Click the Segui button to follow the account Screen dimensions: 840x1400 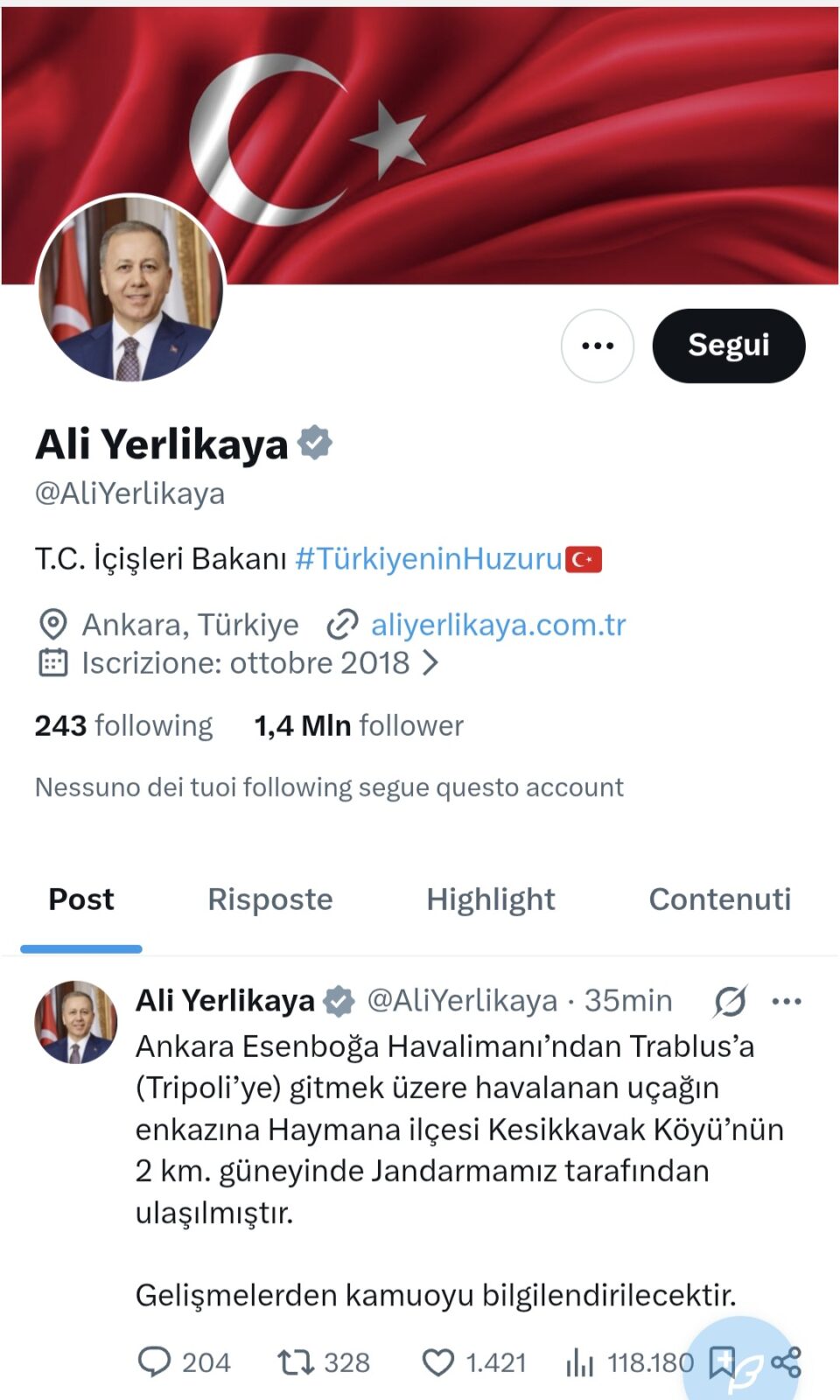(x=728, y=346)
